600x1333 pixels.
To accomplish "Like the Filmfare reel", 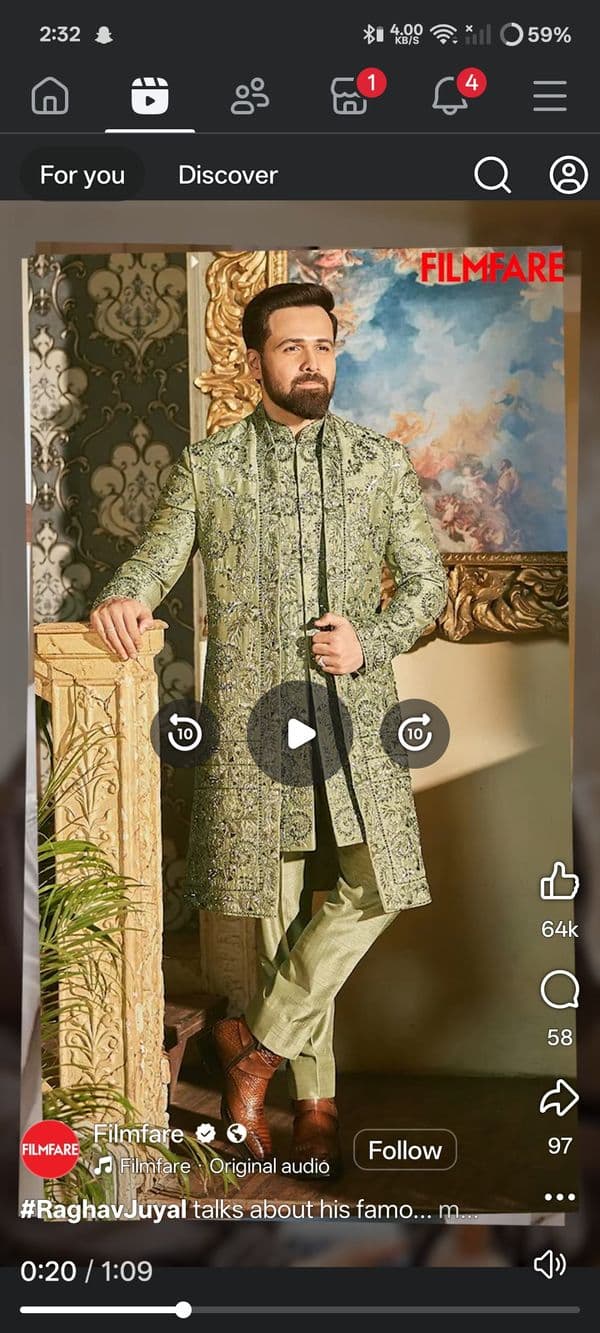I will click(x=559, y=883).
